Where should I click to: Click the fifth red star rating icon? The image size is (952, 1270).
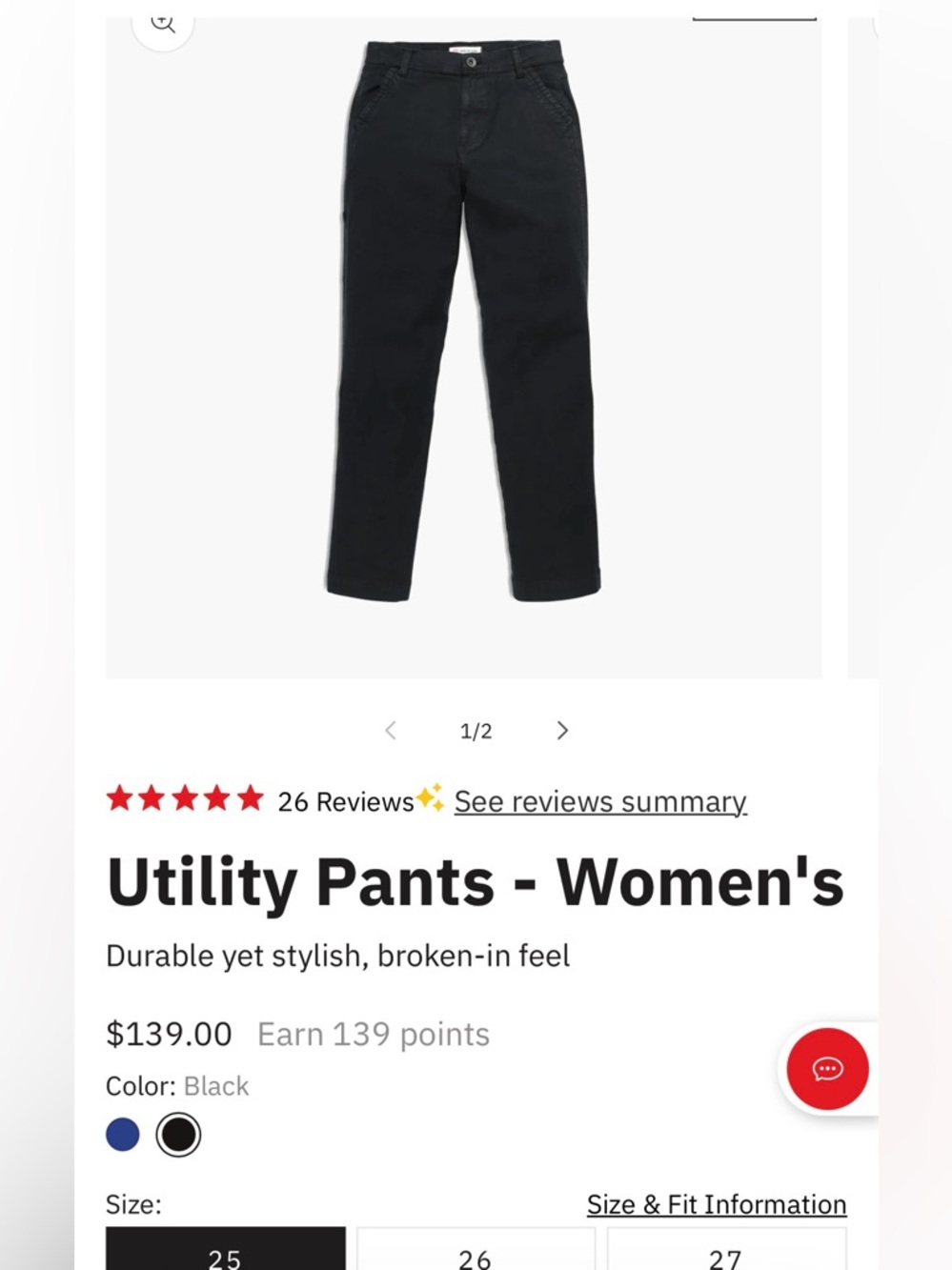250,798
